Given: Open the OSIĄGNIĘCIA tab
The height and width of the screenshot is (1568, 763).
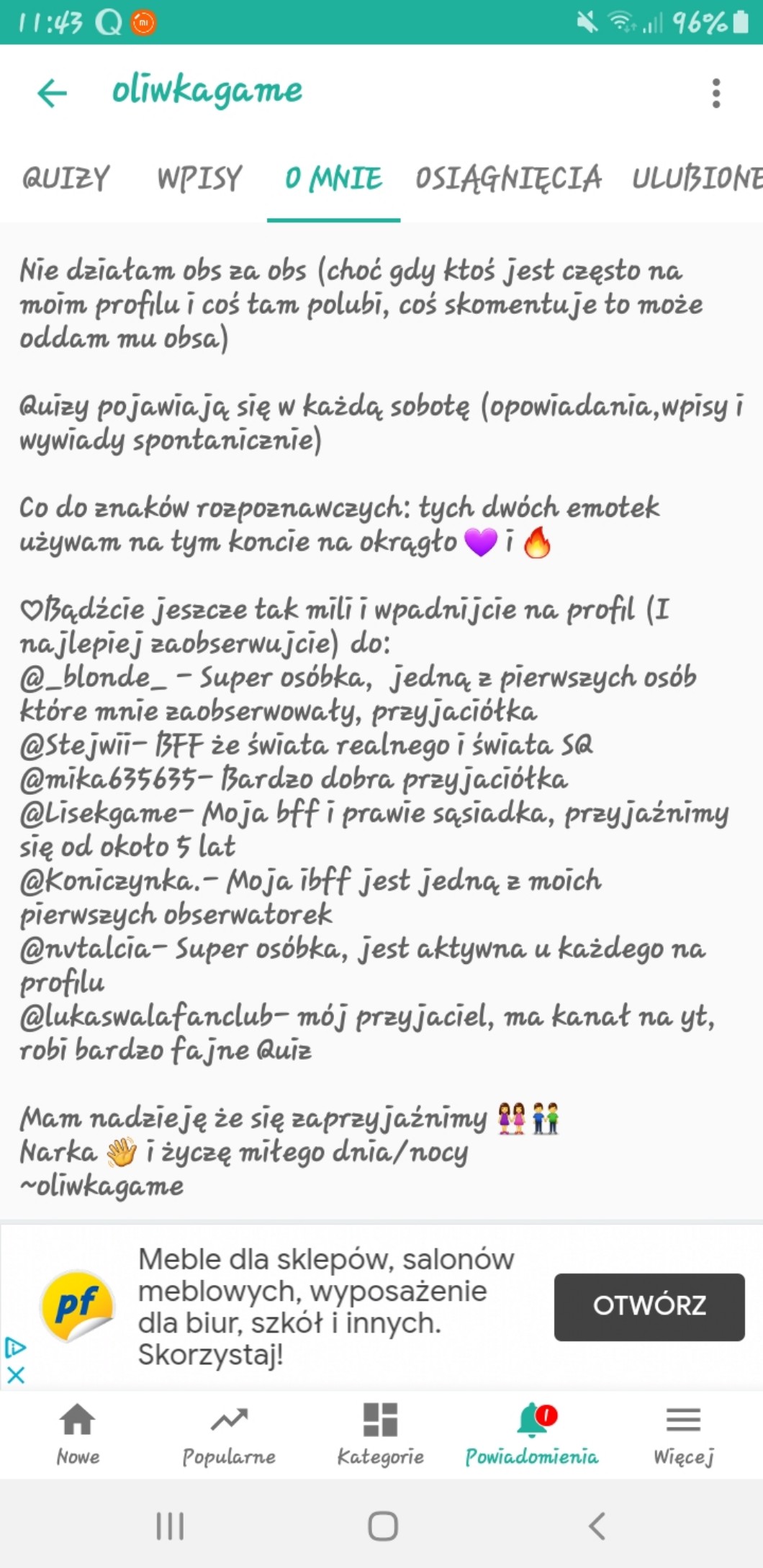Looking at the screenshot, I should (x=508, y=178).
